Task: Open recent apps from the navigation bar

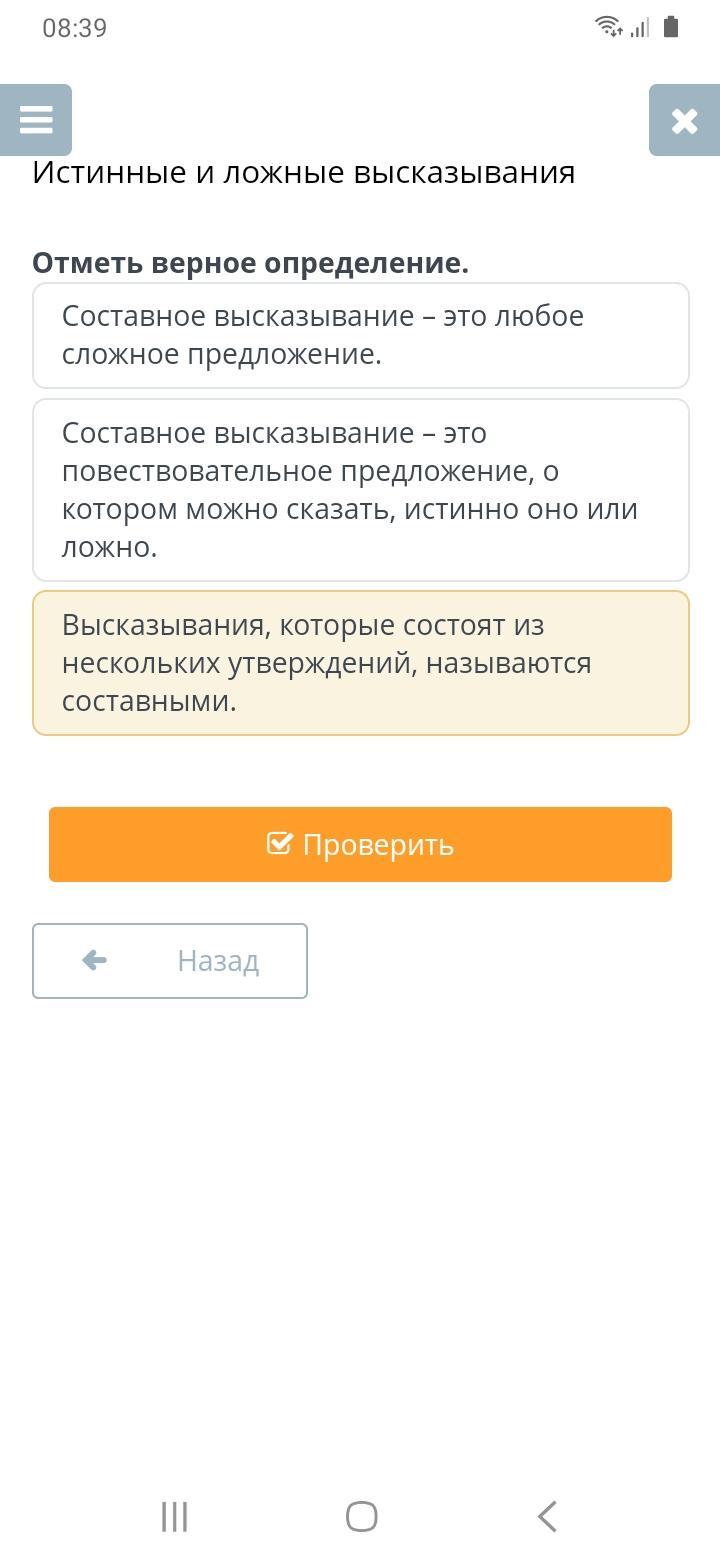Action: click(174, 1517)
